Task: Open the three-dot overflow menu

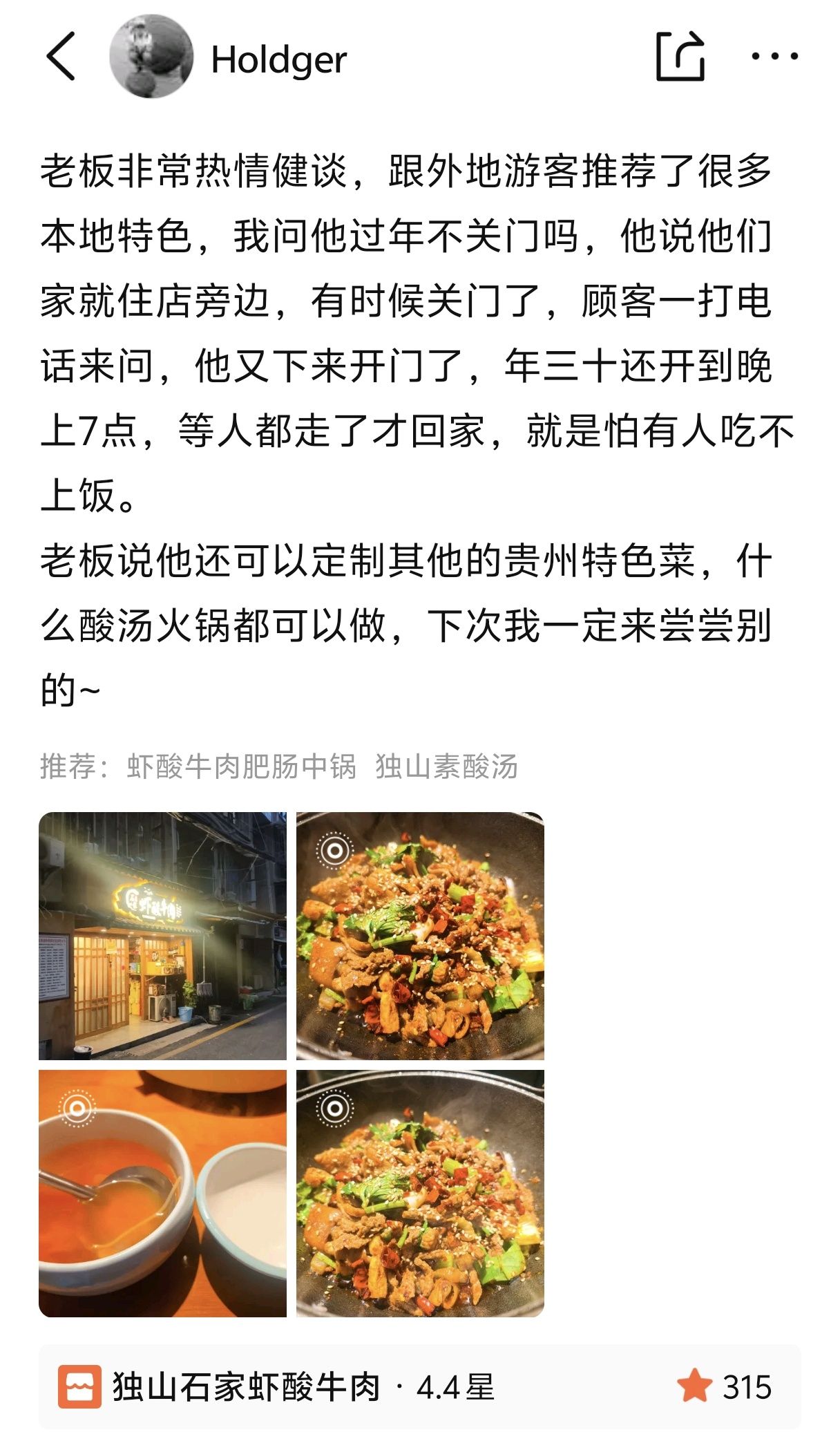Action: coord(775,57)
